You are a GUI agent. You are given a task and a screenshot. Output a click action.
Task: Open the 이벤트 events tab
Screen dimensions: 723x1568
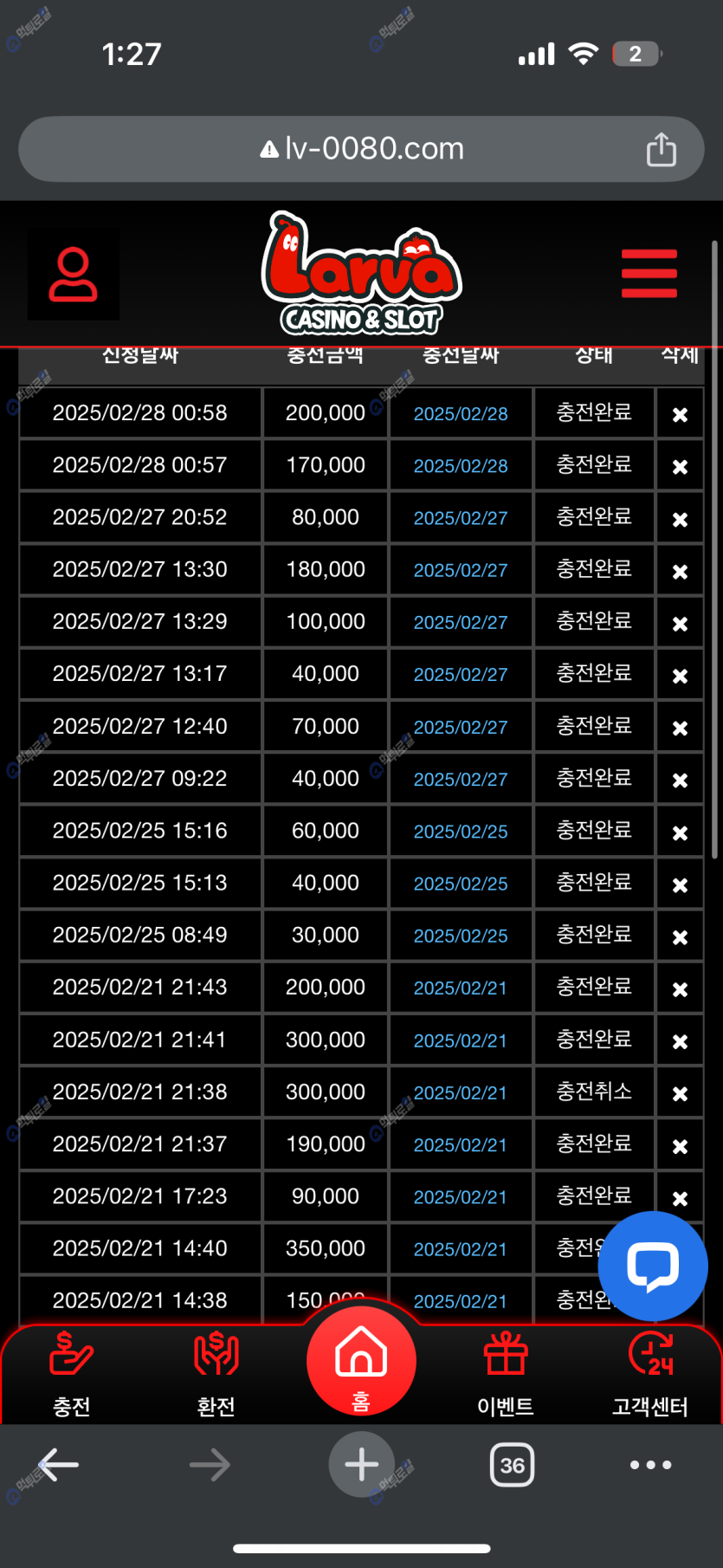pos(506,1375)
